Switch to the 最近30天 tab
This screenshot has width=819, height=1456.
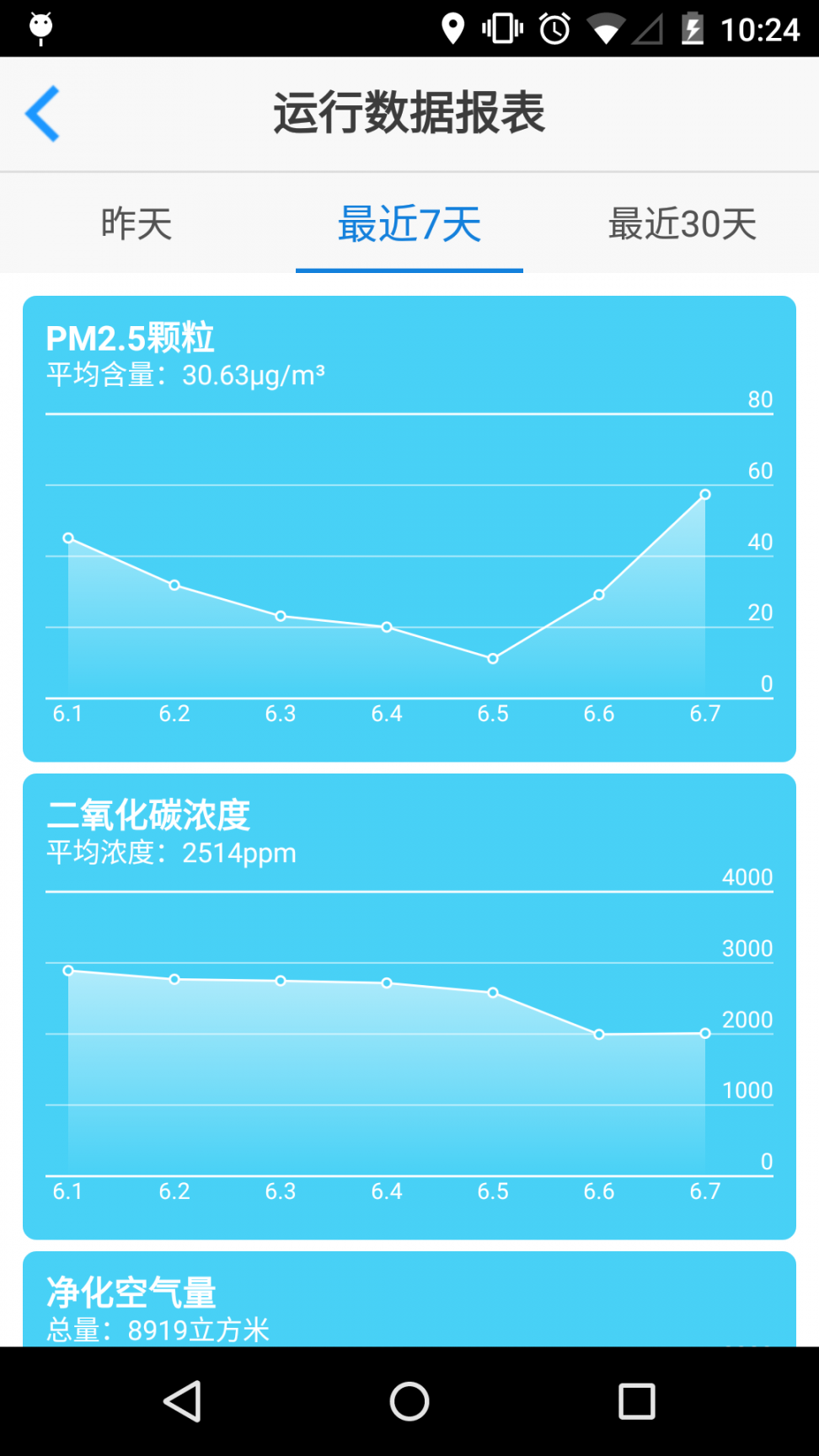[x=682, y=224]
